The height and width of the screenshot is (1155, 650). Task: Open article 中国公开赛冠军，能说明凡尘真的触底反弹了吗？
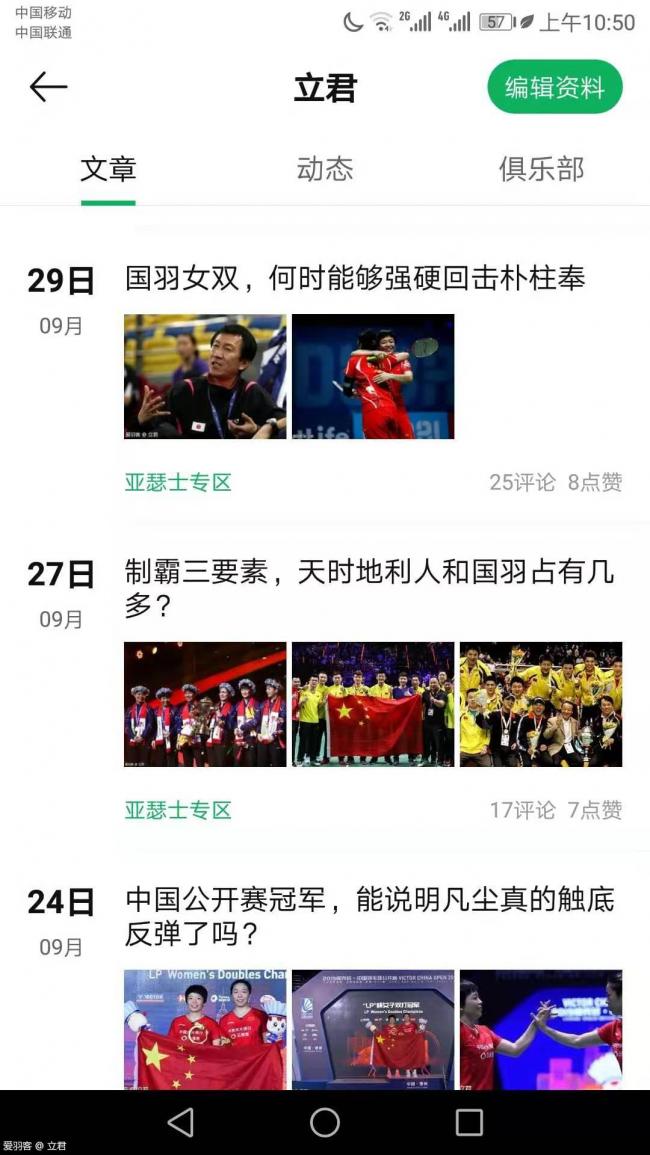[x=369, y=916]
